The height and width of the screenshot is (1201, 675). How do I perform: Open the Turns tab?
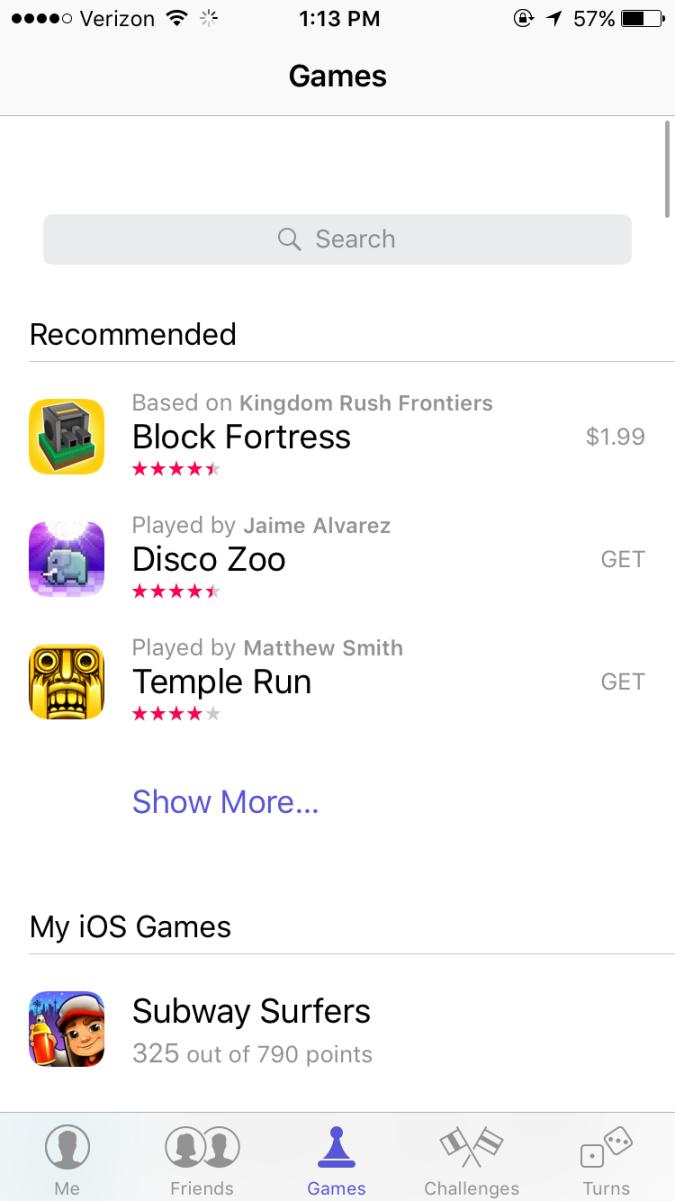coord(606,1160)
